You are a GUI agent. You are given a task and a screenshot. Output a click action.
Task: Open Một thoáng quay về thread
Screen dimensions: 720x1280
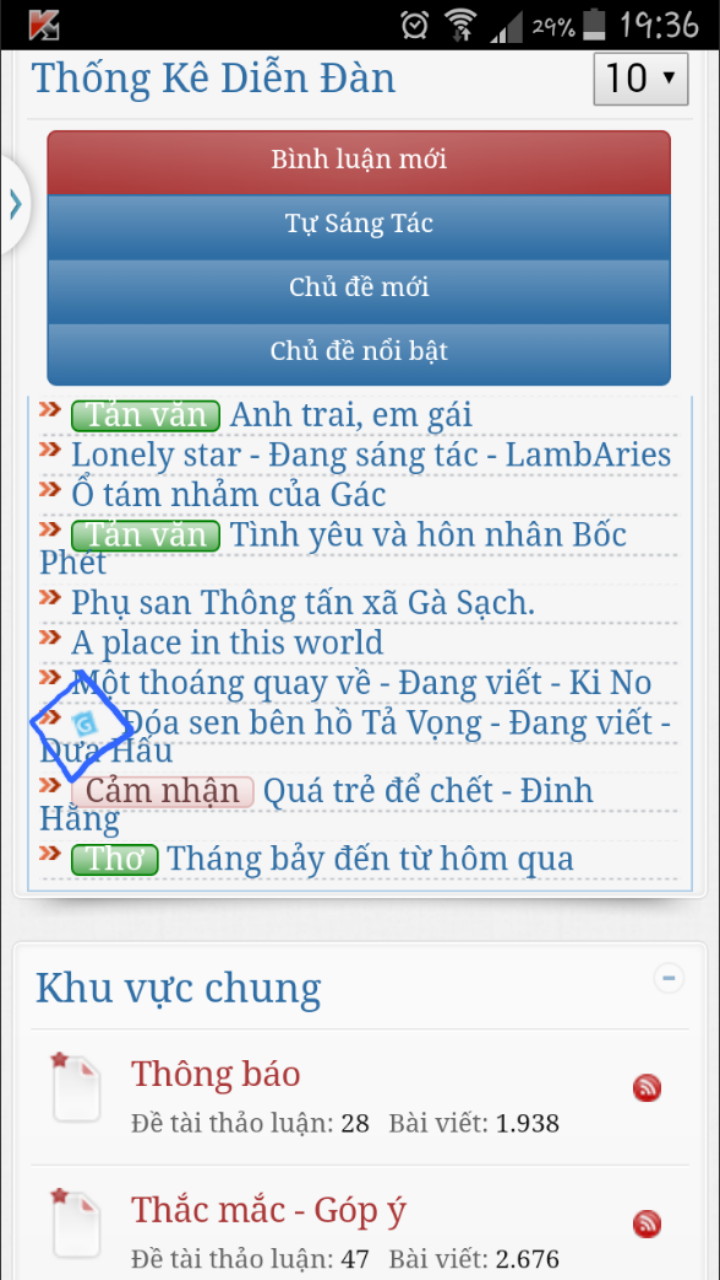(x=362, y=683)
